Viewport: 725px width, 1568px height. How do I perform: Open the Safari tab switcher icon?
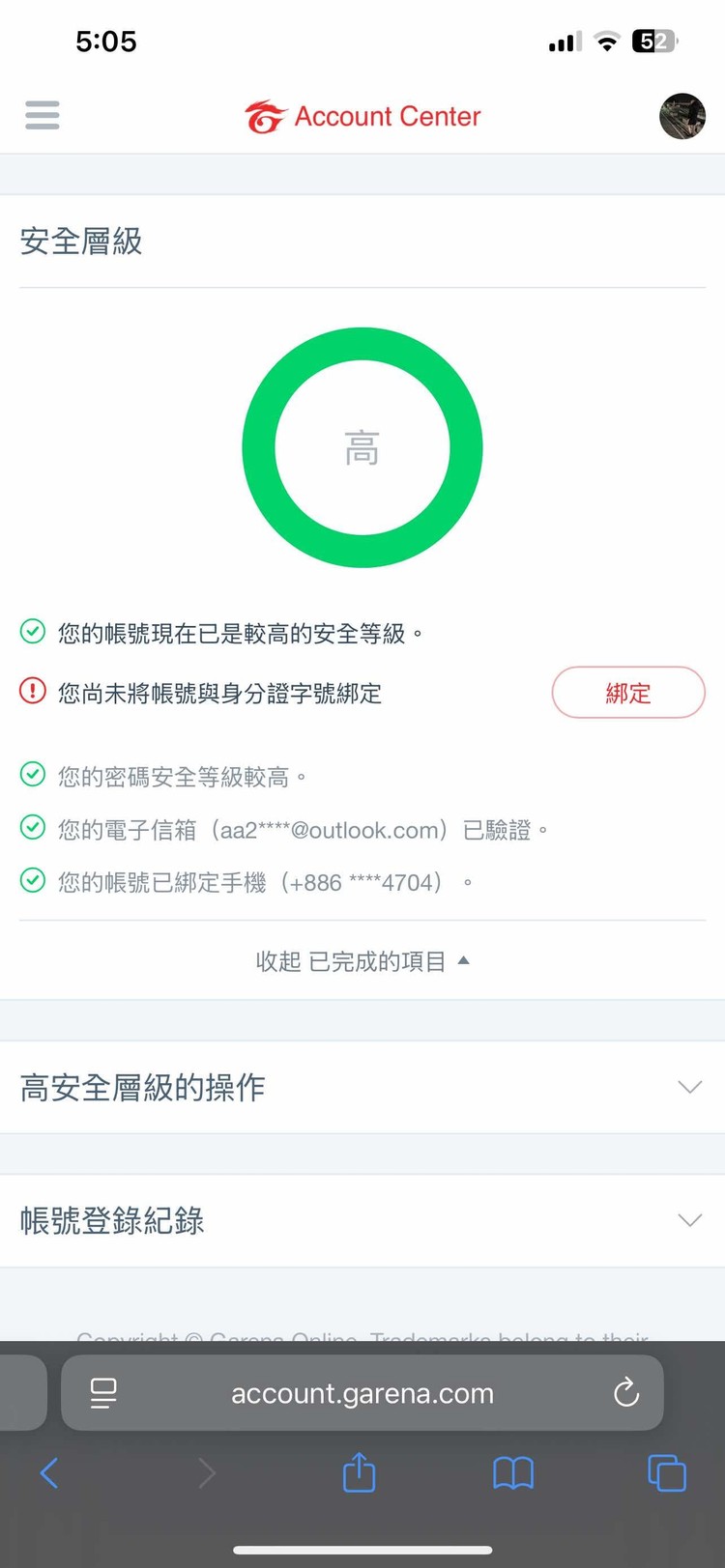[666, 1473]
